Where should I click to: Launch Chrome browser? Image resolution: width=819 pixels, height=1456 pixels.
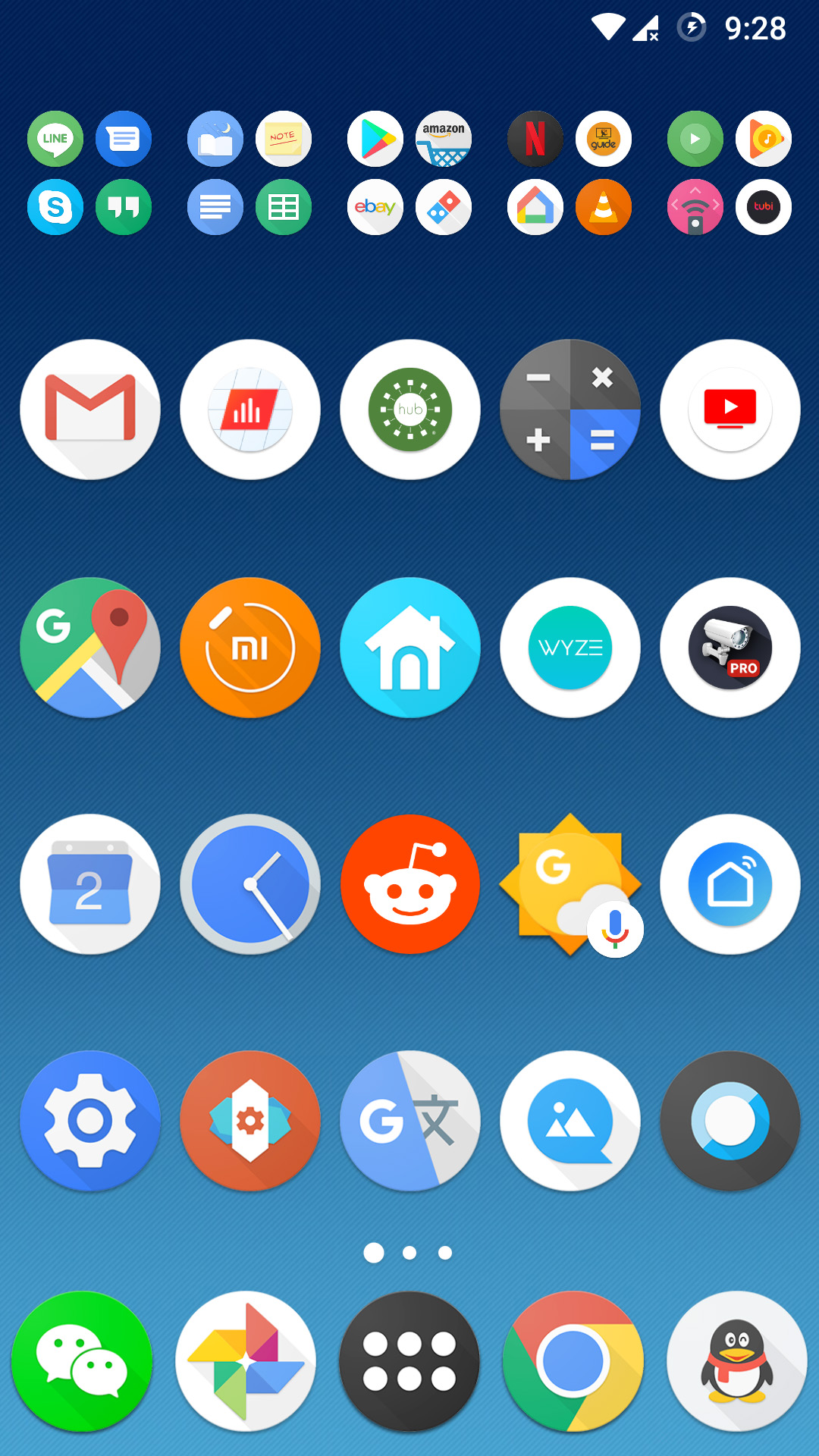tap(573, 1362)
